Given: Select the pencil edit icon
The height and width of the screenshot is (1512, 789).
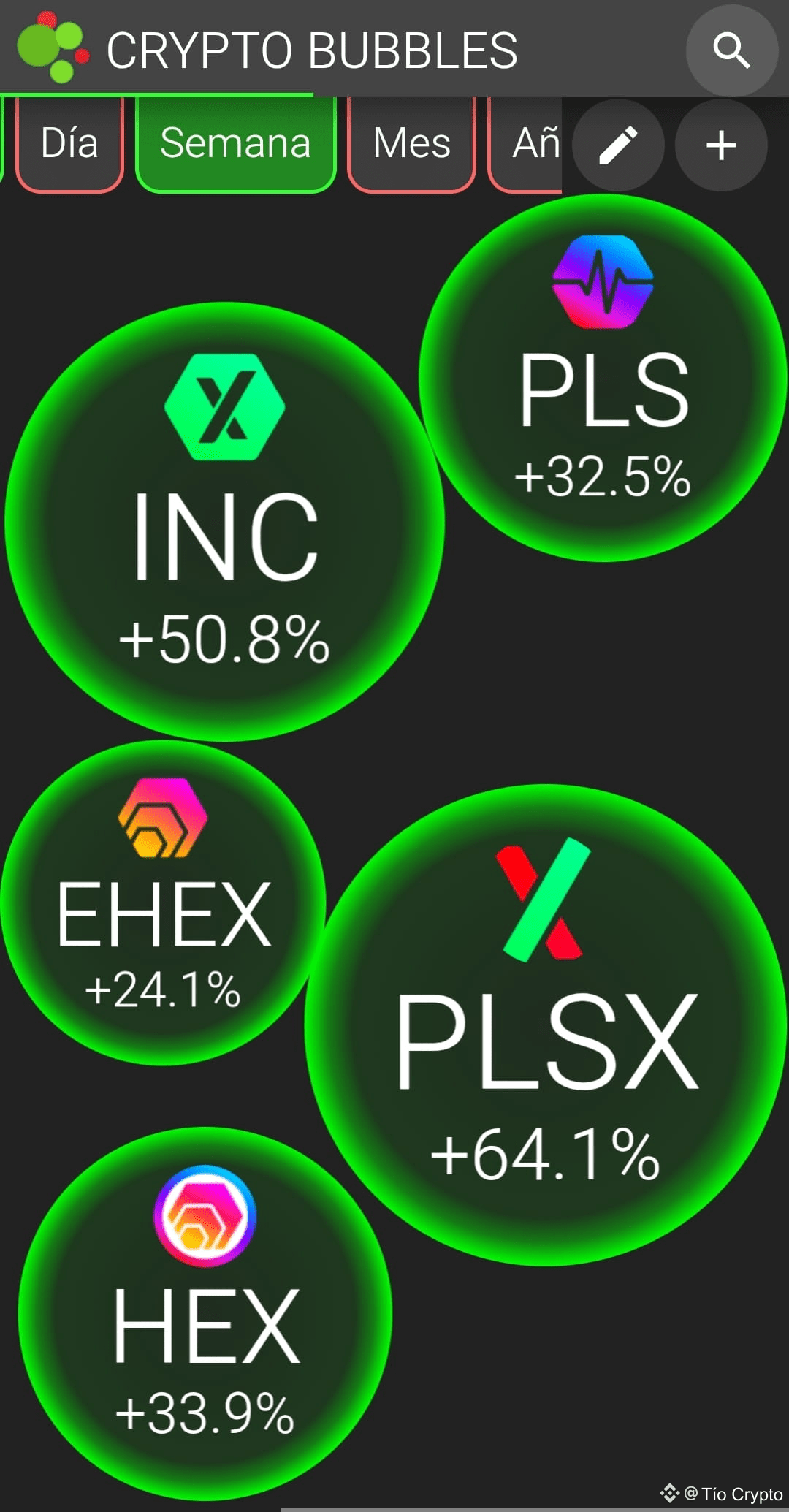Looking at the screenshot, I should coord(617,145).
